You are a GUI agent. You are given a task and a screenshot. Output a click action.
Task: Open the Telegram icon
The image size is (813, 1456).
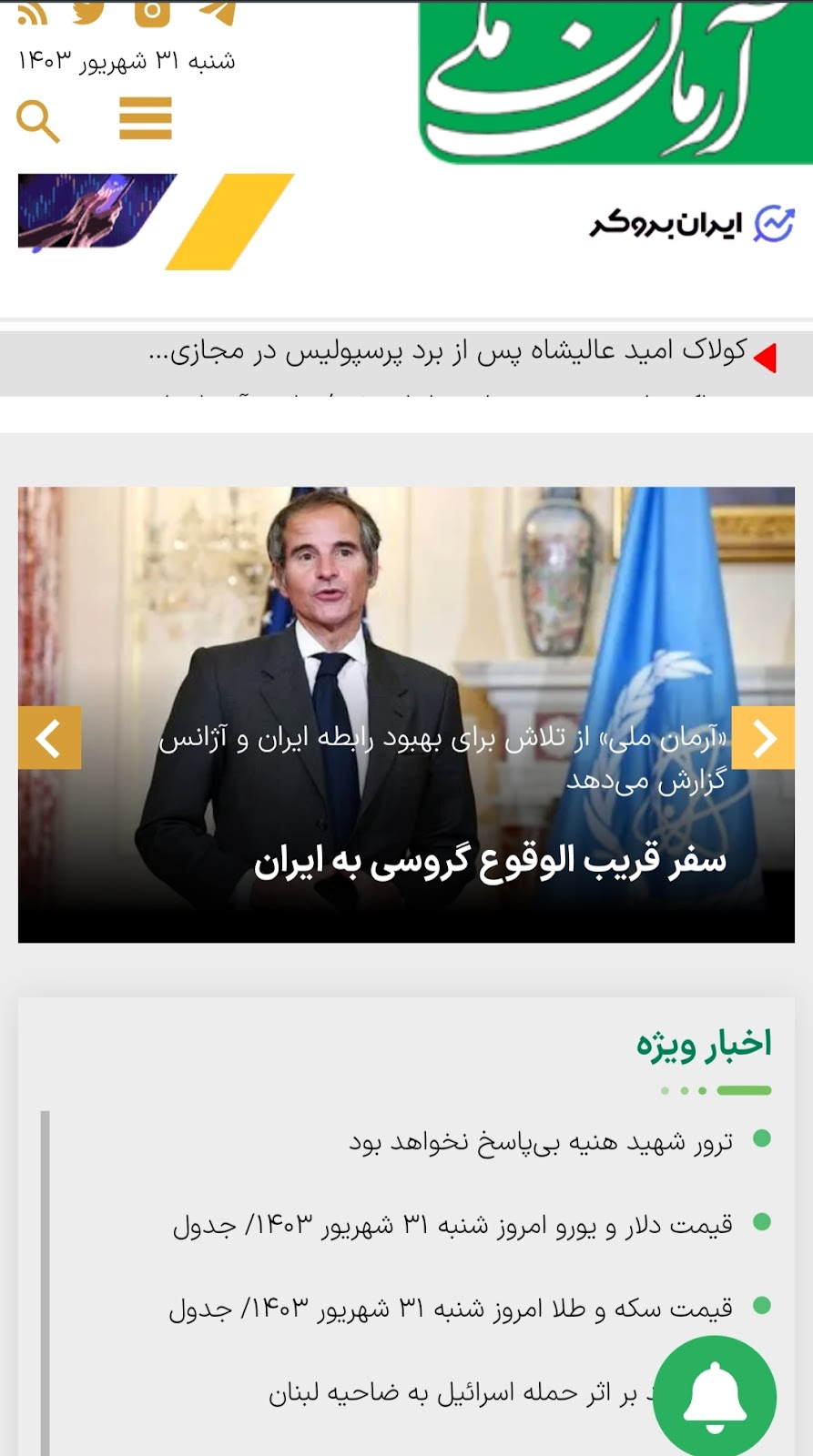tap(218, 12)
